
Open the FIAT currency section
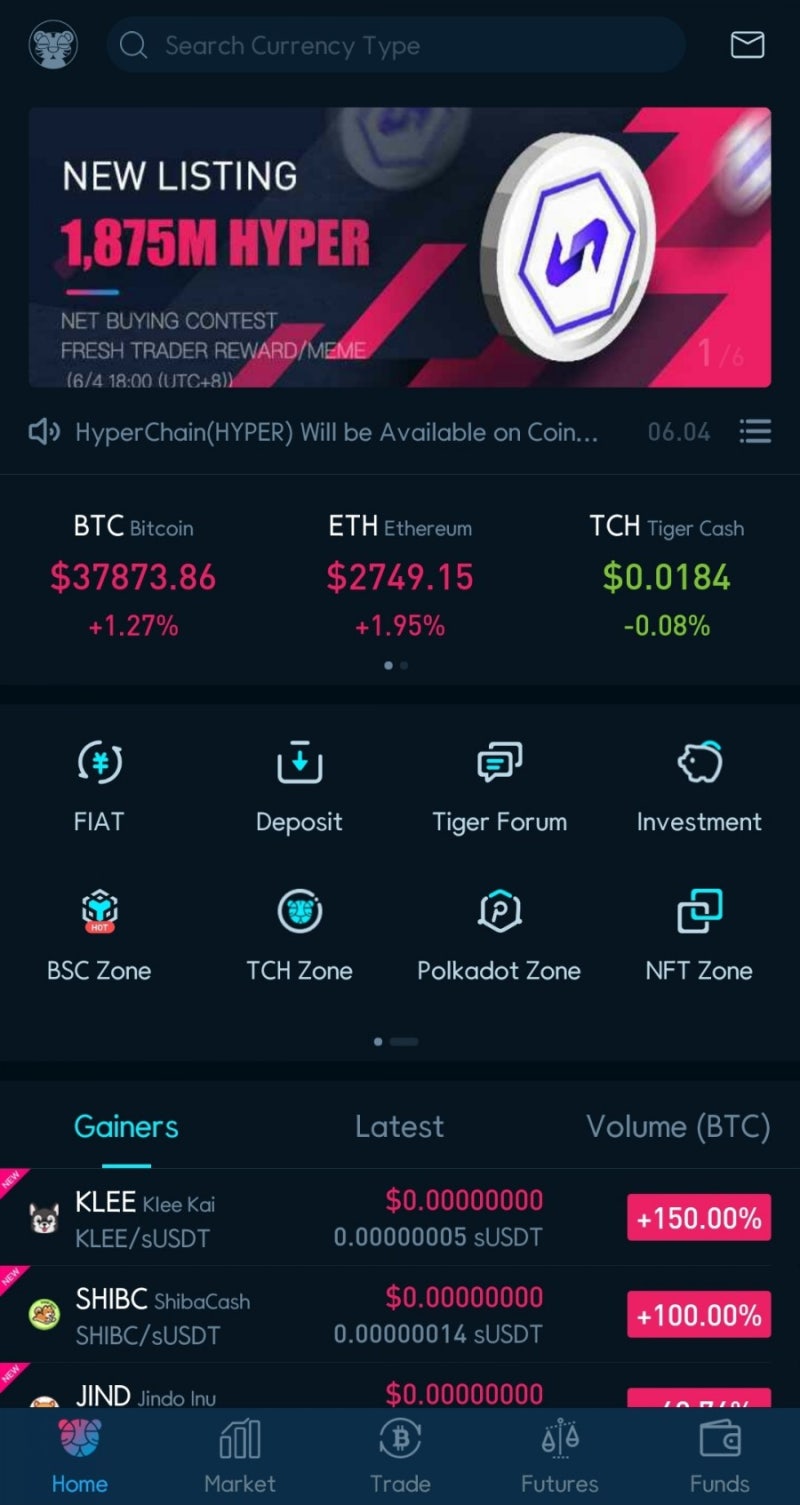[99, 784]
